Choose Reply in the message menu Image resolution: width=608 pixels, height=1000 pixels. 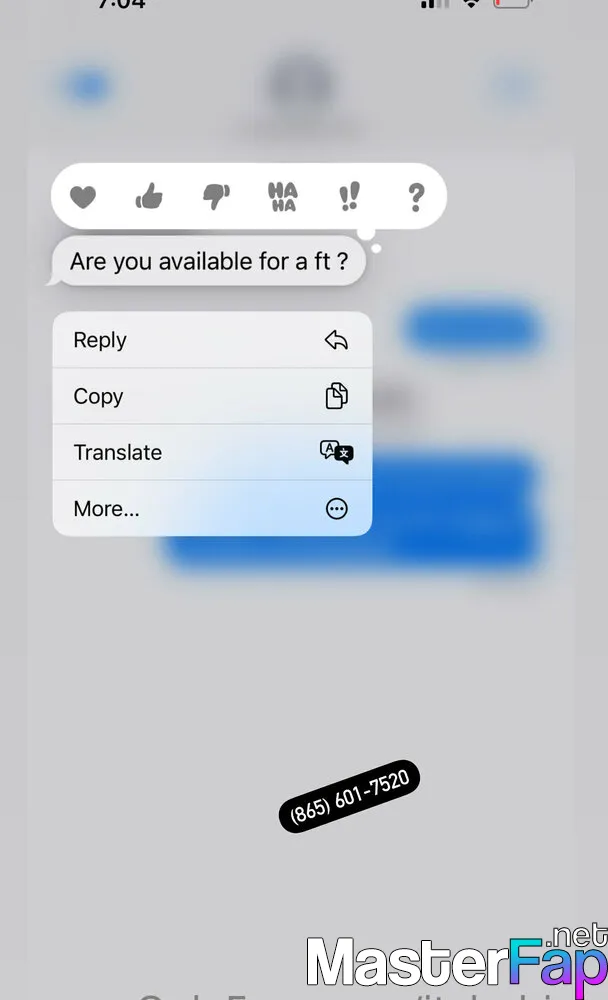212,340
